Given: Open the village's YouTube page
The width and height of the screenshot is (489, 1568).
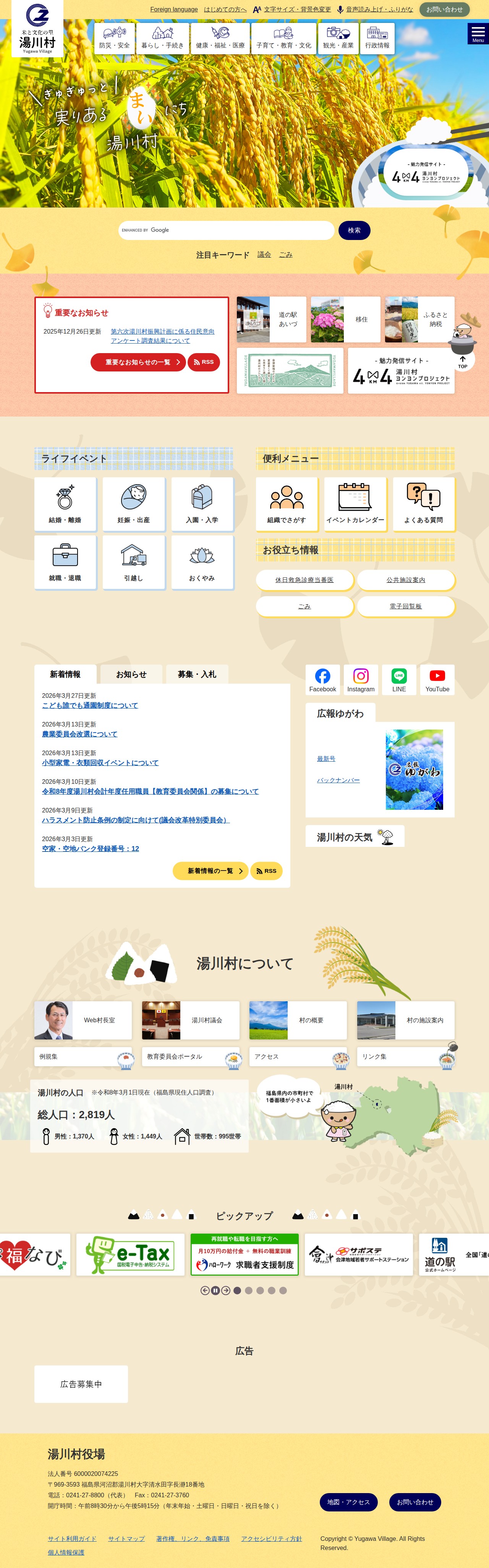Looking at the screenshot, I should tap(437, 680).
